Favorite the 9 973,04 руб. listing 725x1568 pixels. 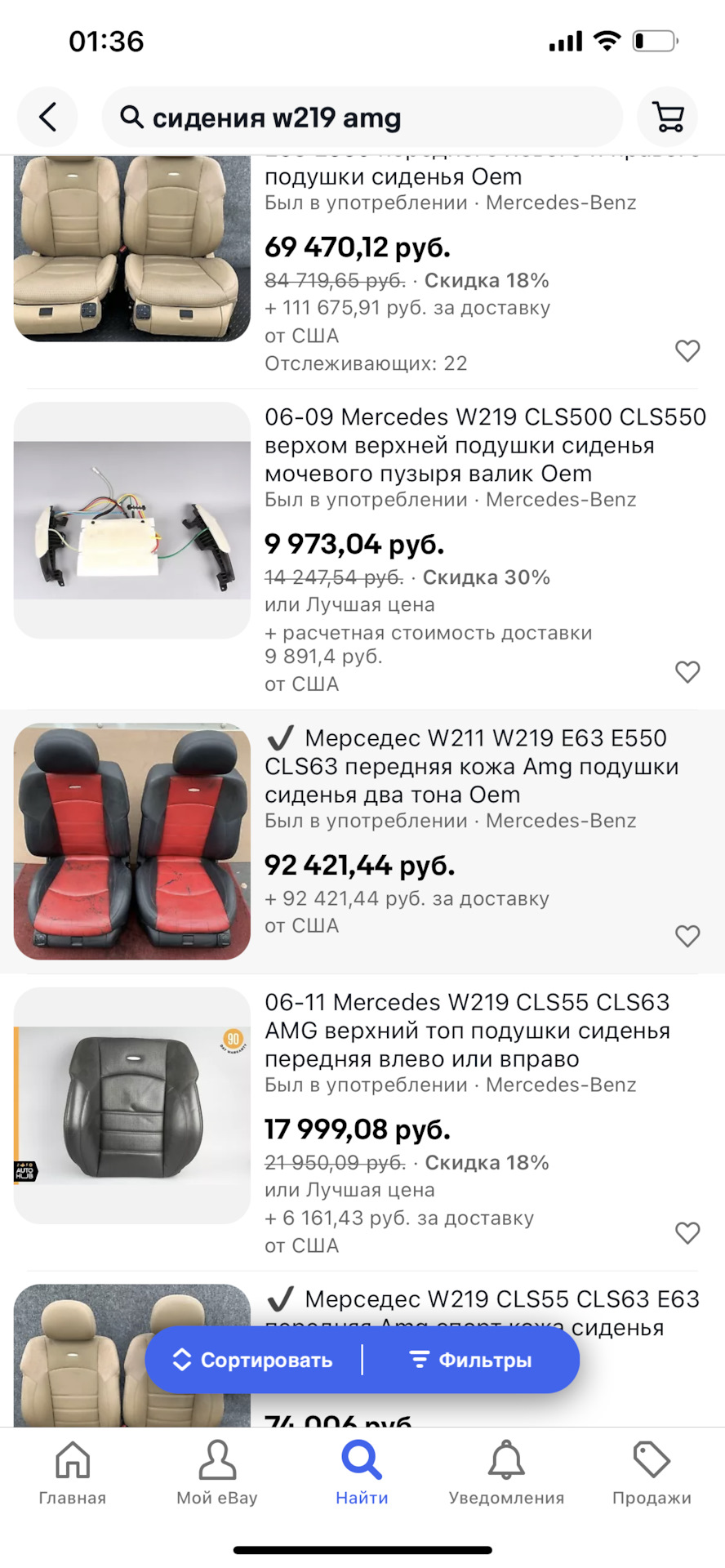687,671
